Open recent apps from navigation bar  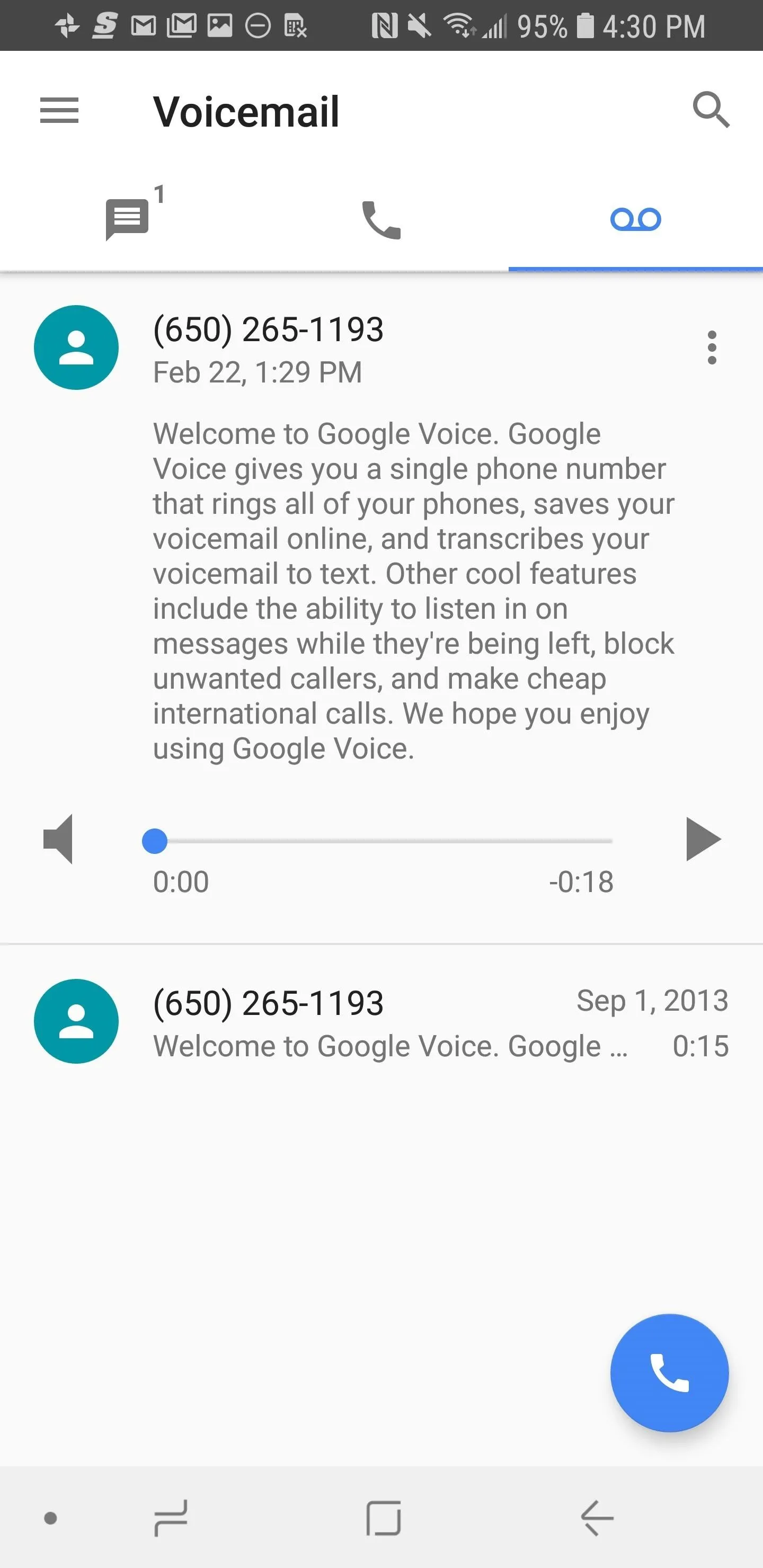coord(170,1518)
